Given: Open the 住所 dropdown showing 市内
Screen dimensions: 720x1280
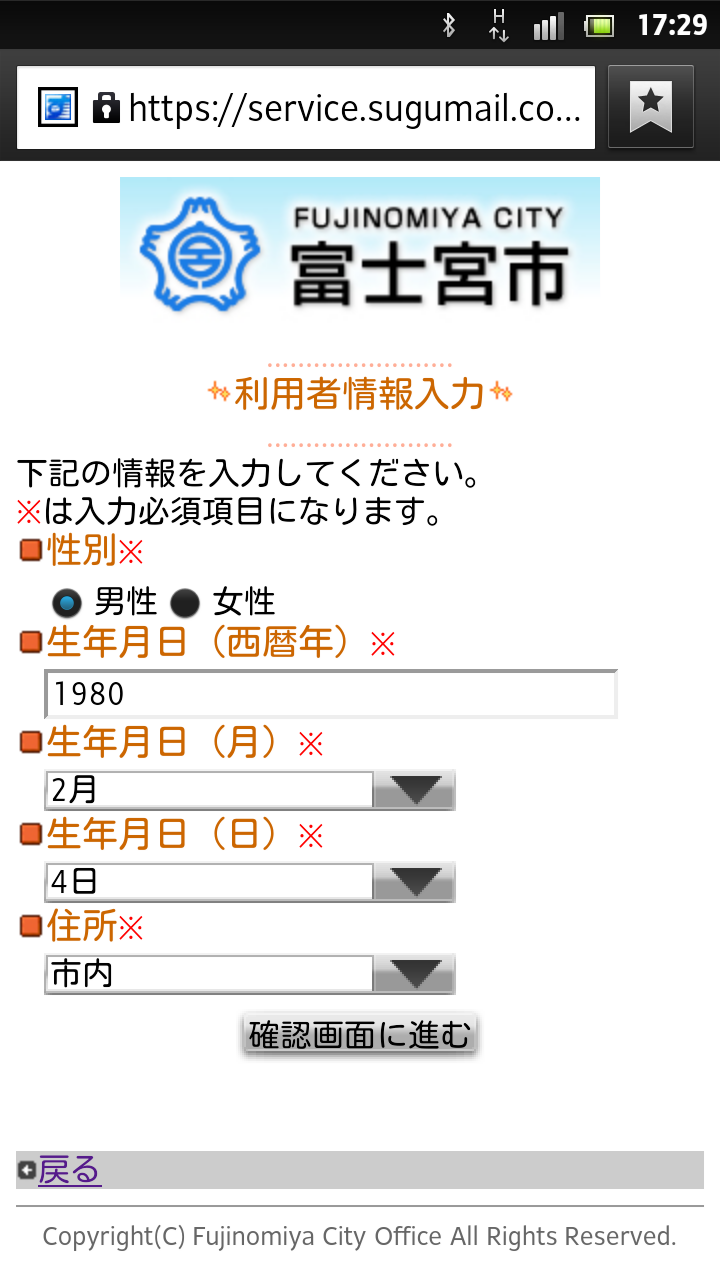Looking at the screenshot, I should pos(250,974).
